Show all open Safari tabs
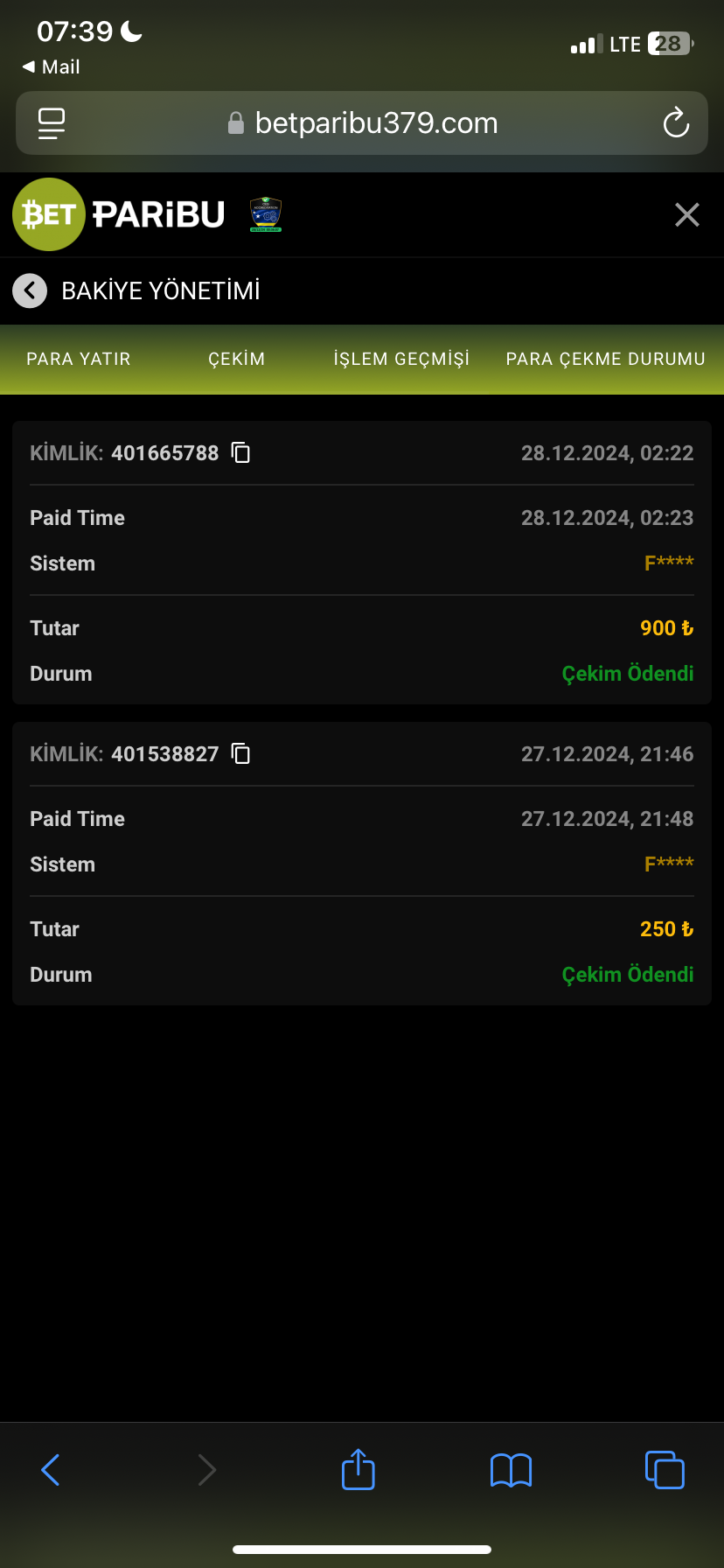This screenshot has width=724, height=1568. click(x=665, y=1470)
